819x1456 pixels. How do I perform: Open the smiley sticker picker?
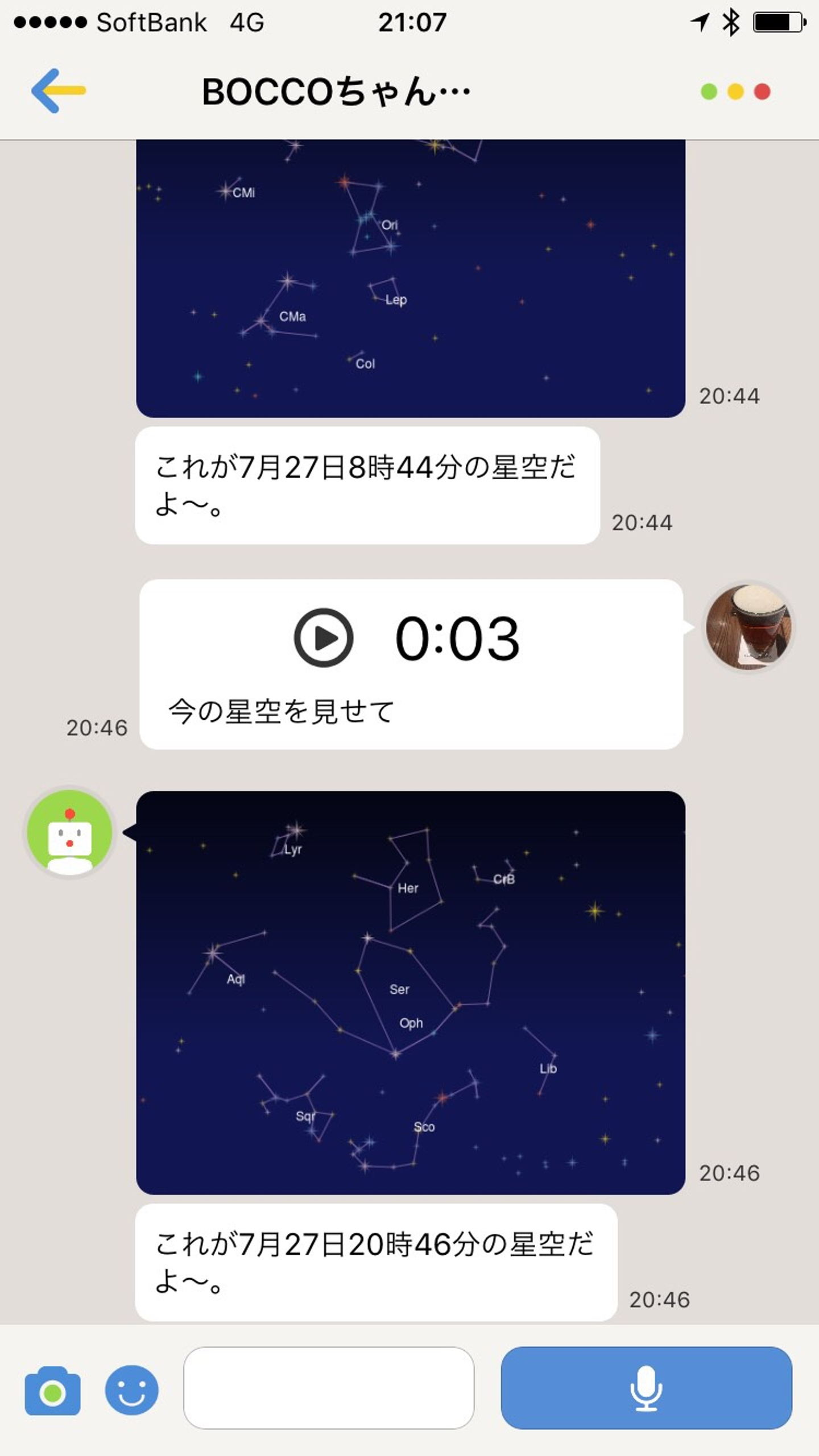pos(131,1389)
